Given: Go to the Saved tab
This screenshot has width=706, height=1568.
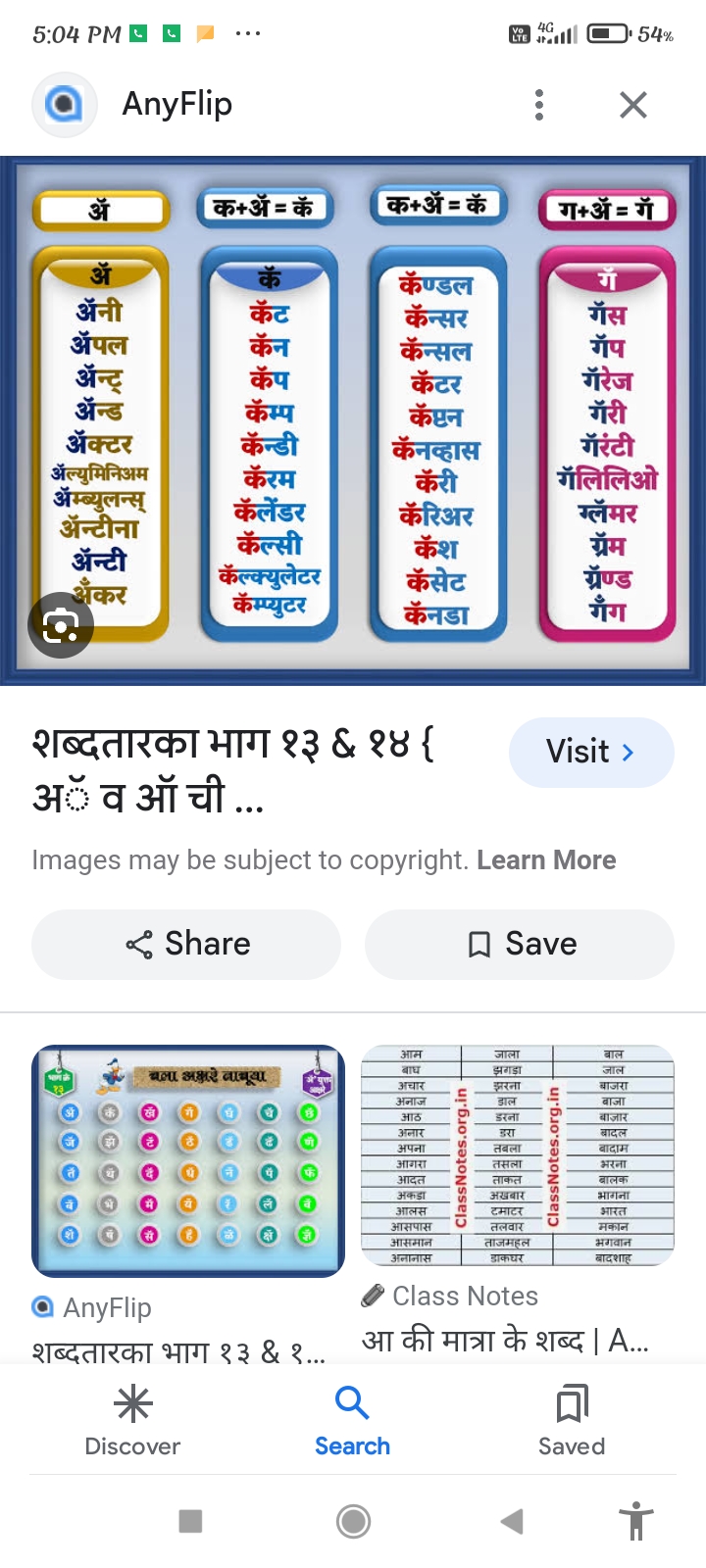Looking at the screenshot, I should coord(572,1419).
